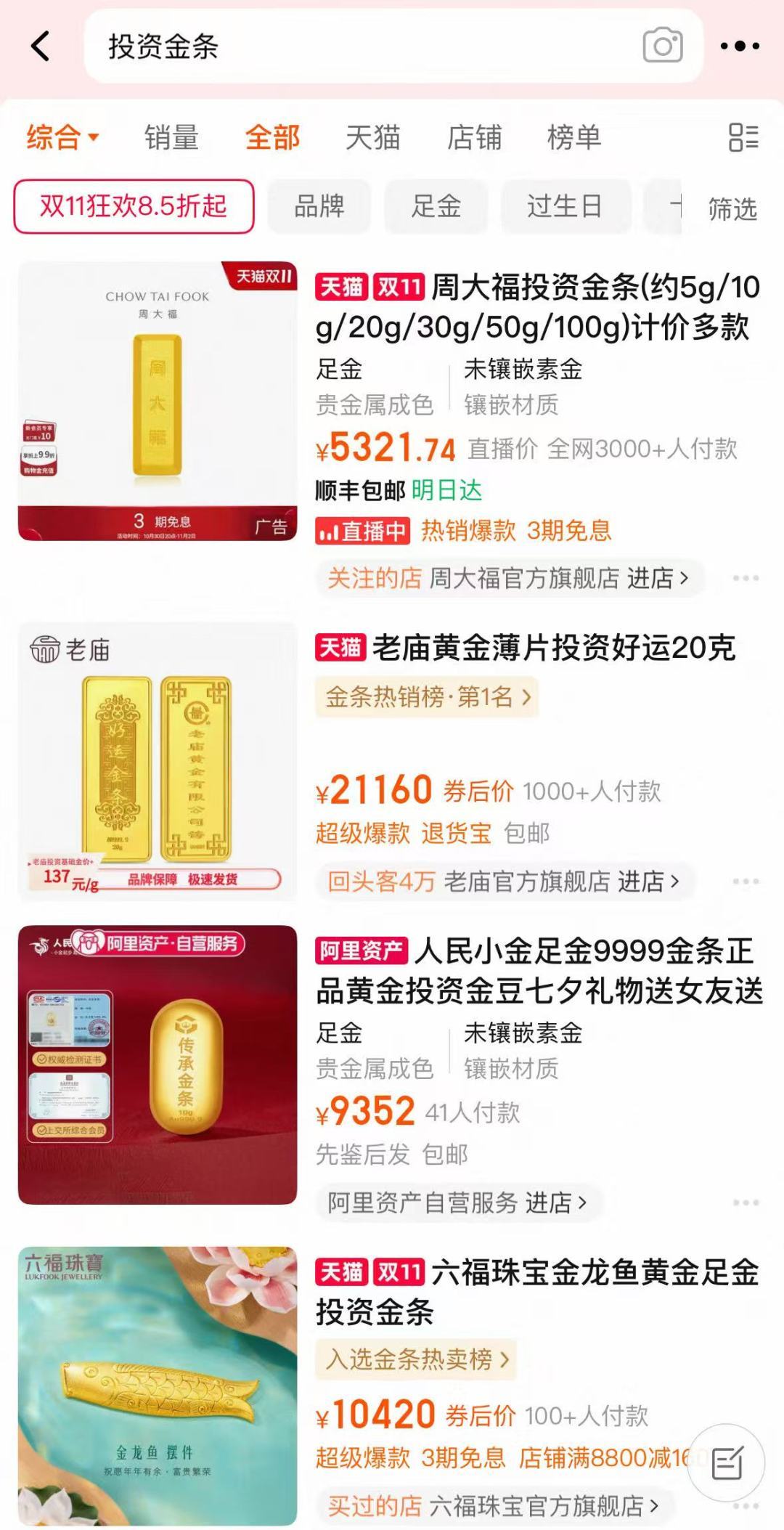
Task: Open 入选金条热卖榜 ranking link
Action: (416, 1359)
